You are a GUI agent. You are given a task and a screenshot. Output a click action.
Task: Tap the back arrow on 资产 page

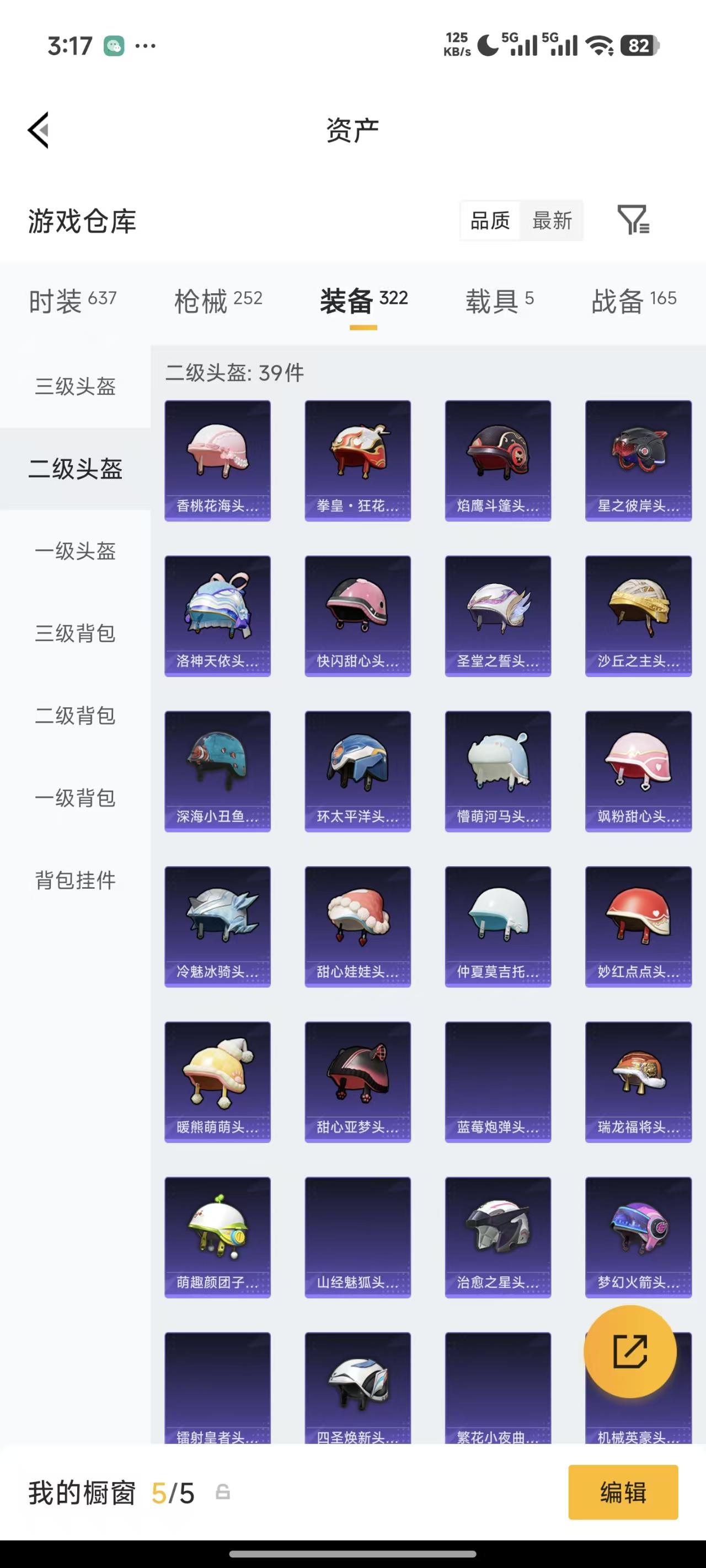pos(38,130)
